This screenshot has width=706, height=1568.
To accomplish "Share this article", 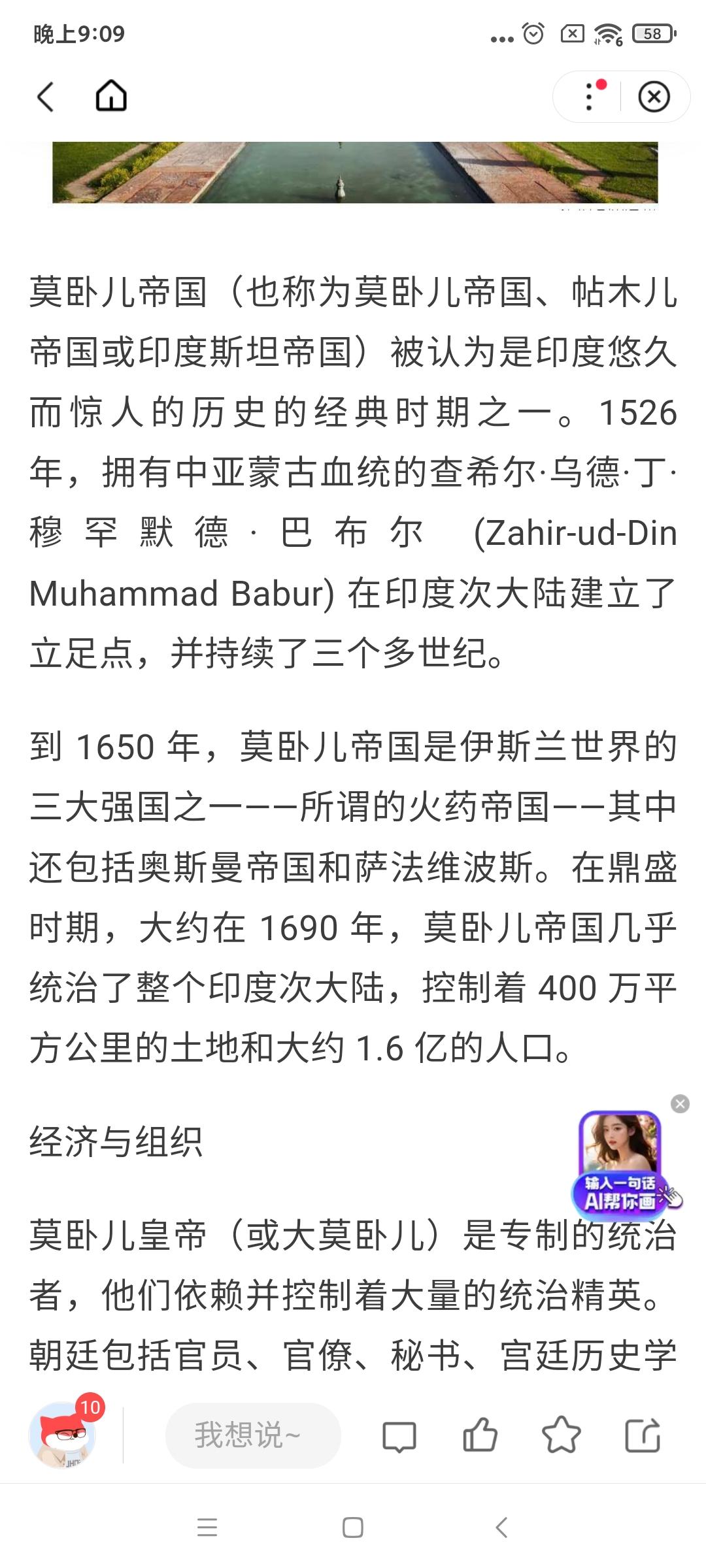I will click(643, 1435).
